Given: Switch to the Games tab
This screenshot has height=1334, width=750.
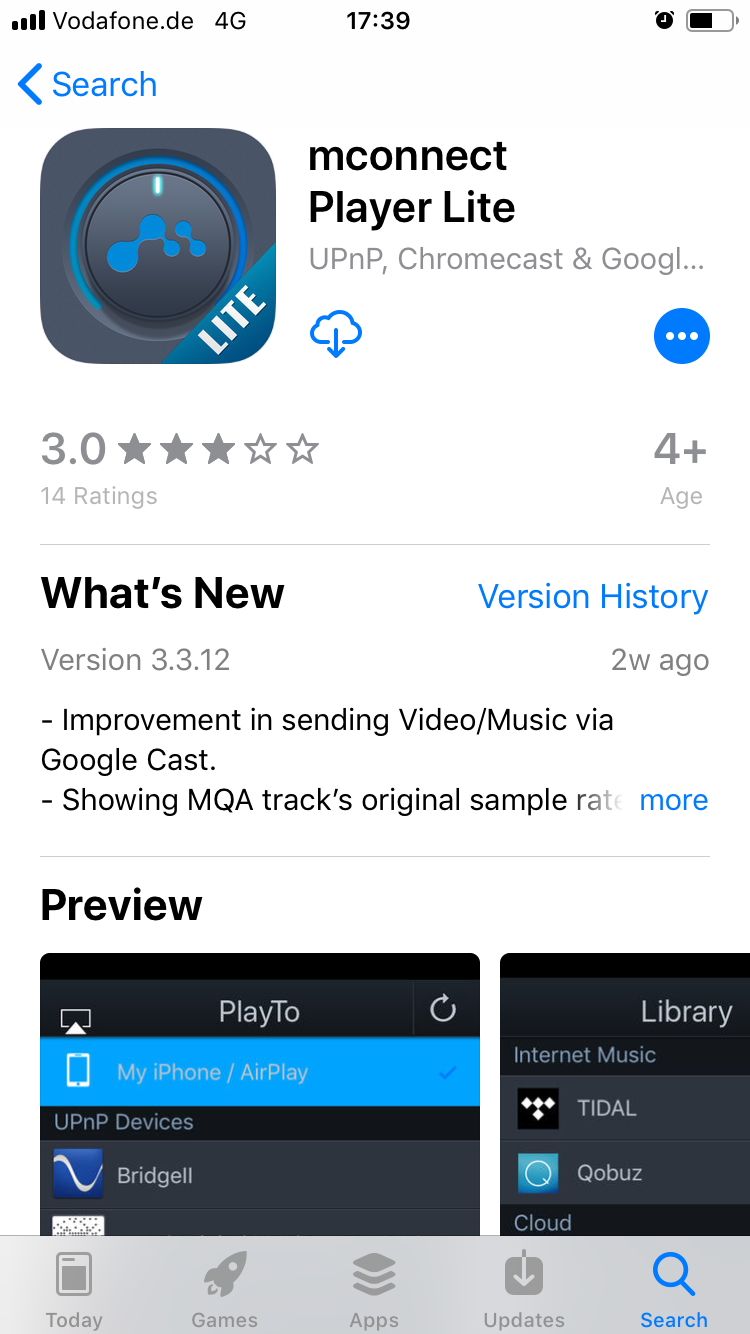Looking at the screenshot, I should coord(225,1290).
